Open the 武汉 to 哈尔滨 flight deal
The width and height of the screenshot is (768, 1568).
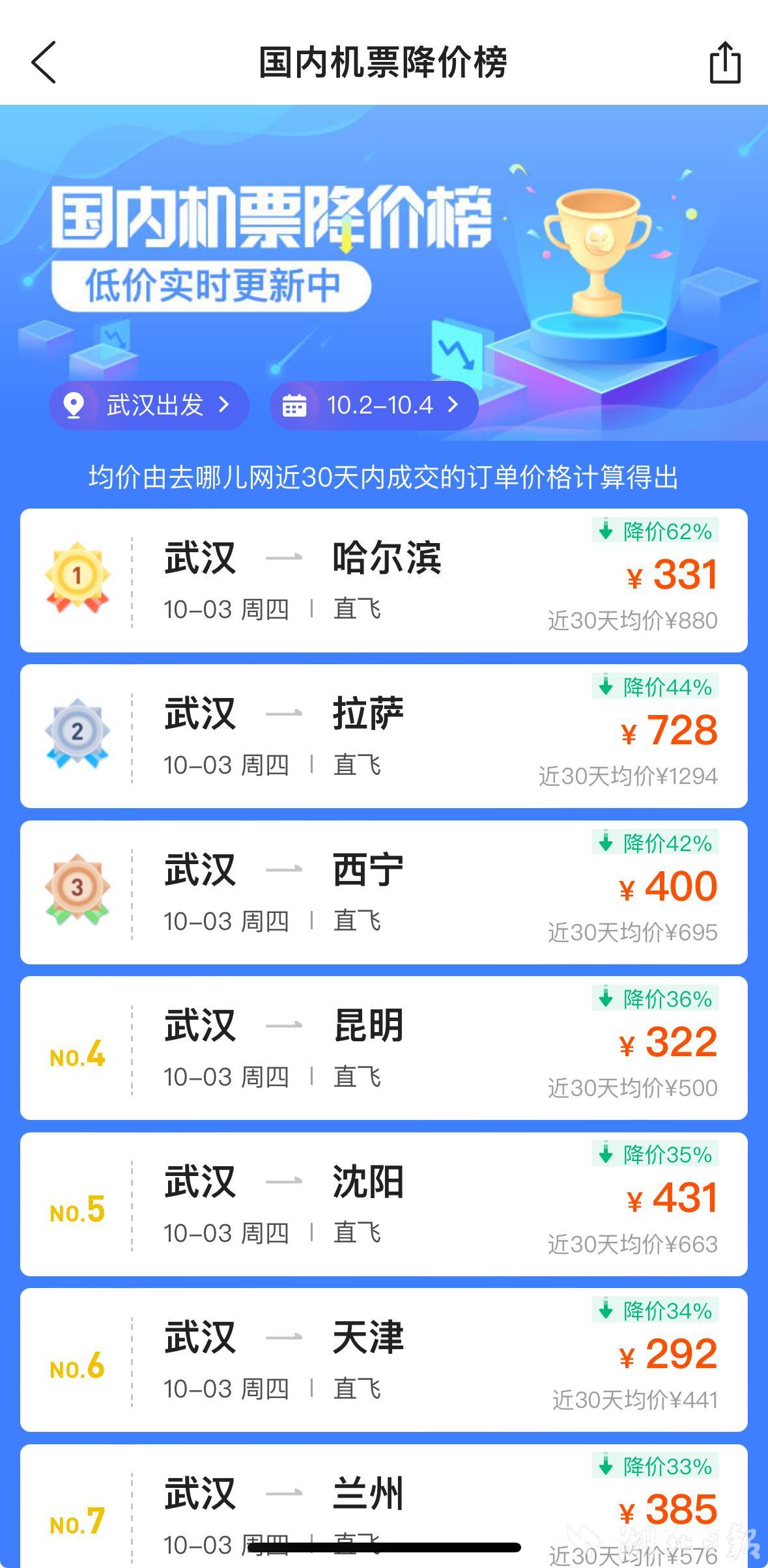(x=384, y=580)
